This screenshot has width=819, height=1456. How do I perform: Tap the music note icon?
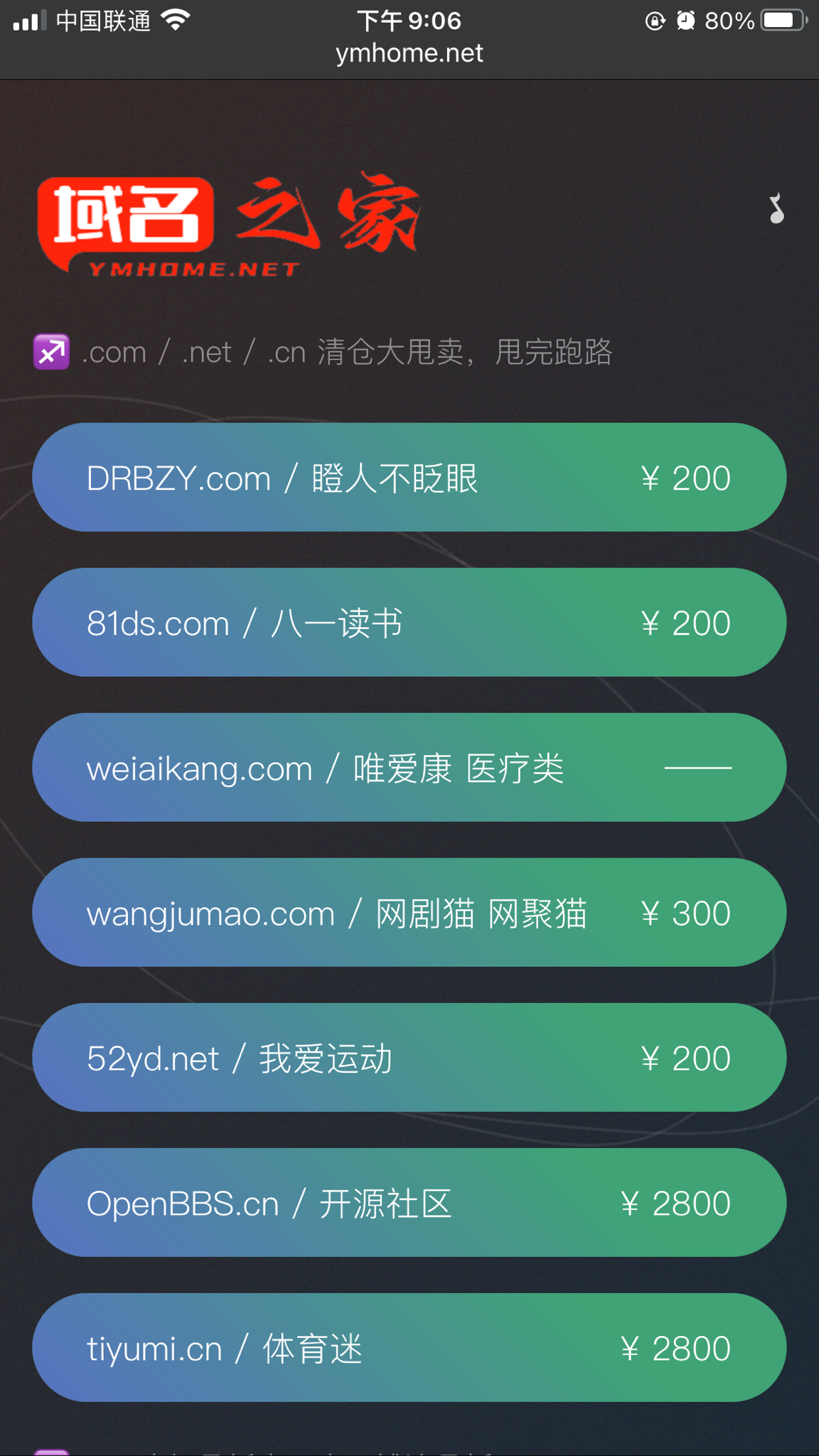pos(776,209)
